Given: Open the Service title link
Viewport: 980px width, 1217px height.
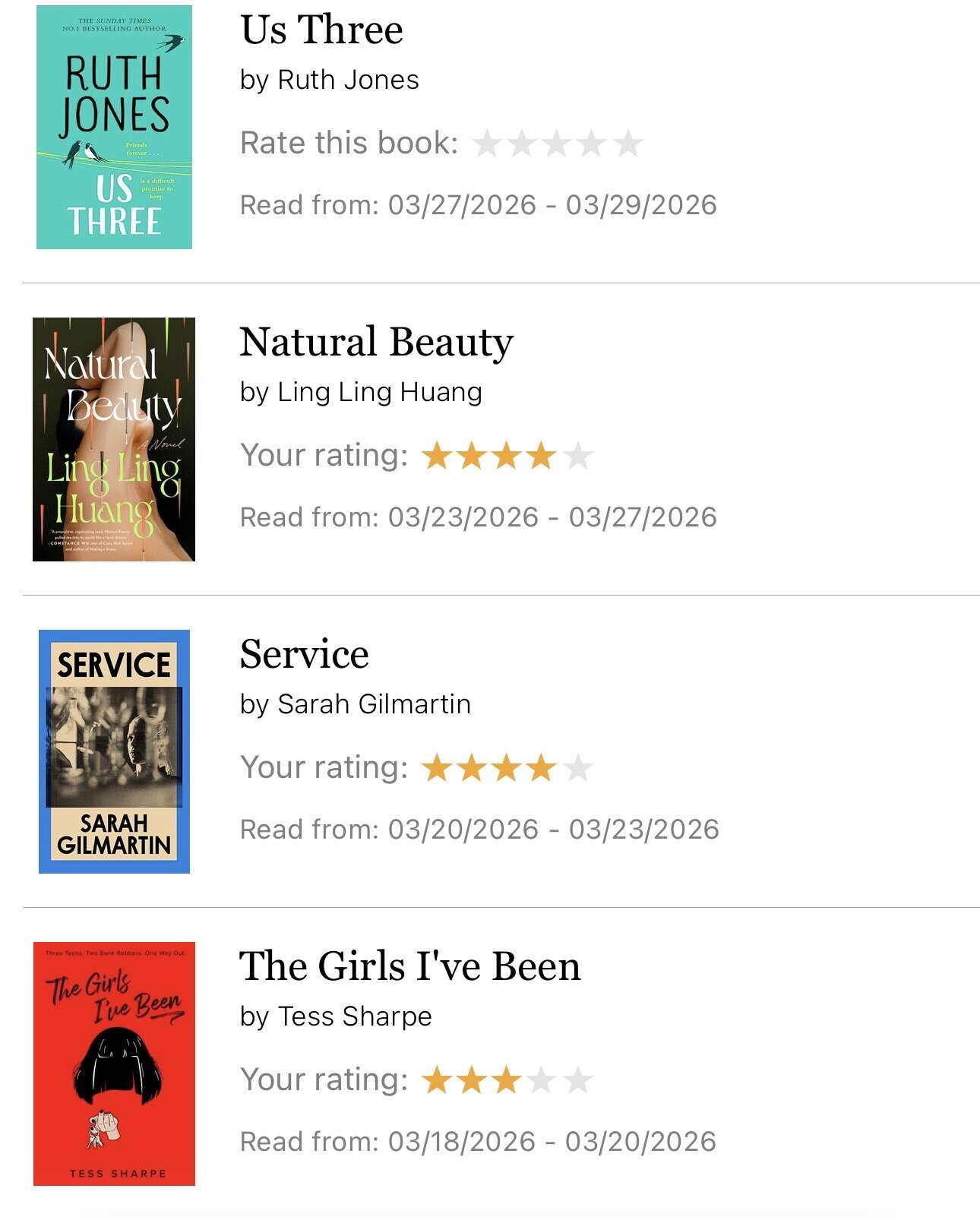Looking at the screenshot, I should [x=304, y=655].
